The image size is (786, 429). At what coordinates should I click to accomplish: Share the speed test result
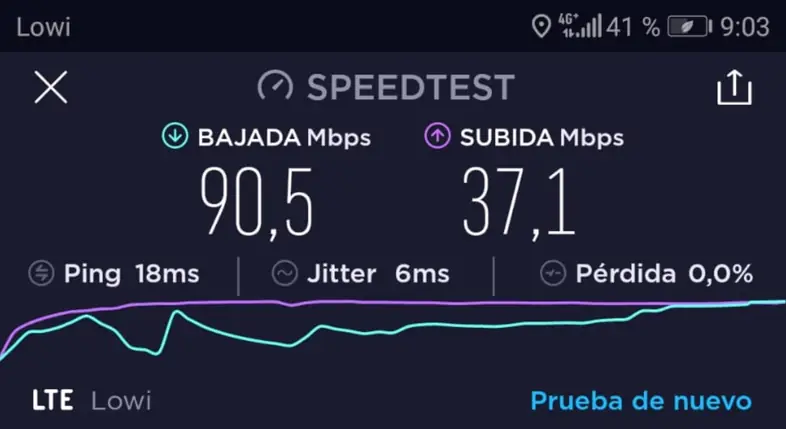[x=734, y=88]
